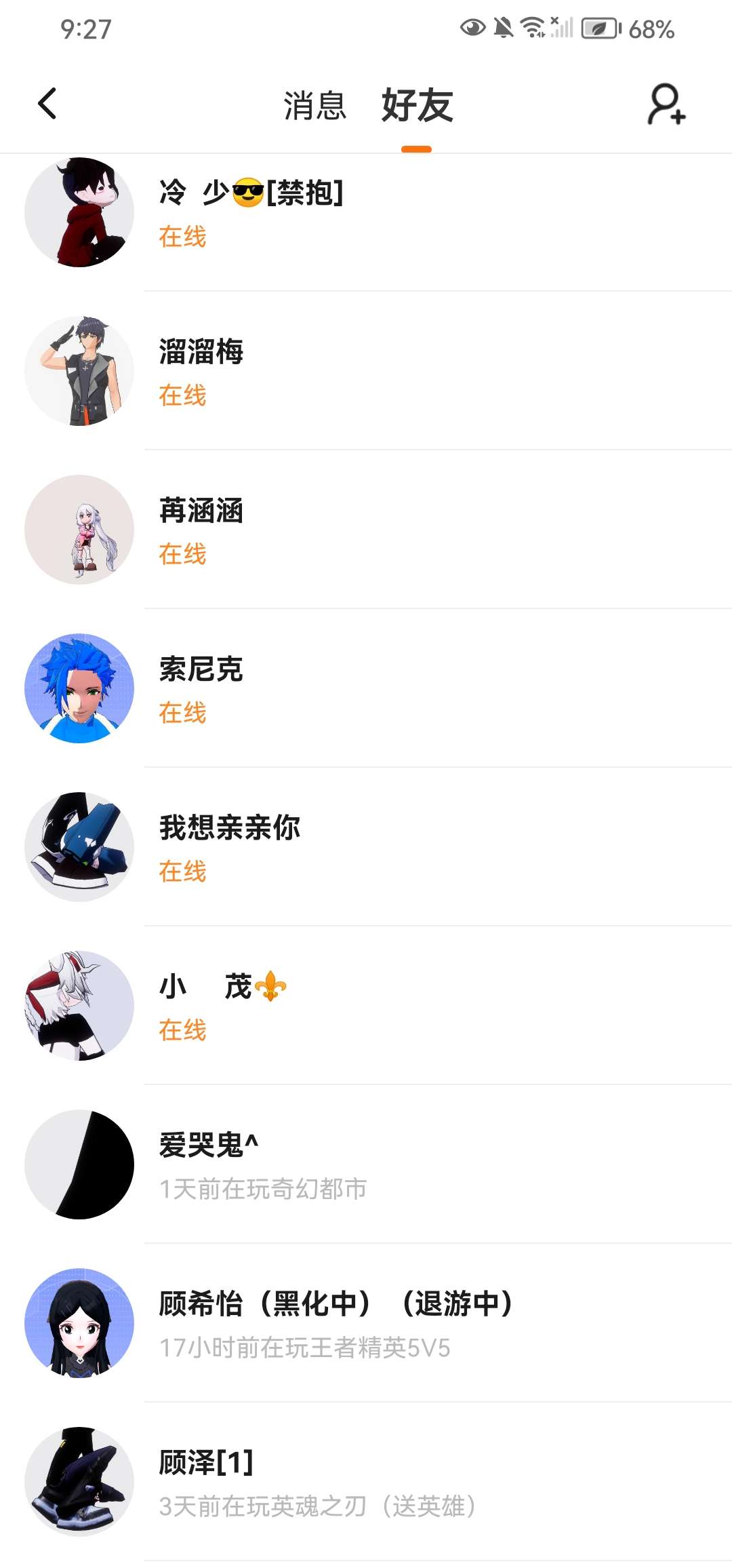Select the 好友 tab
Viewport: 732px width, 1568px height.
tap(417, 106)
